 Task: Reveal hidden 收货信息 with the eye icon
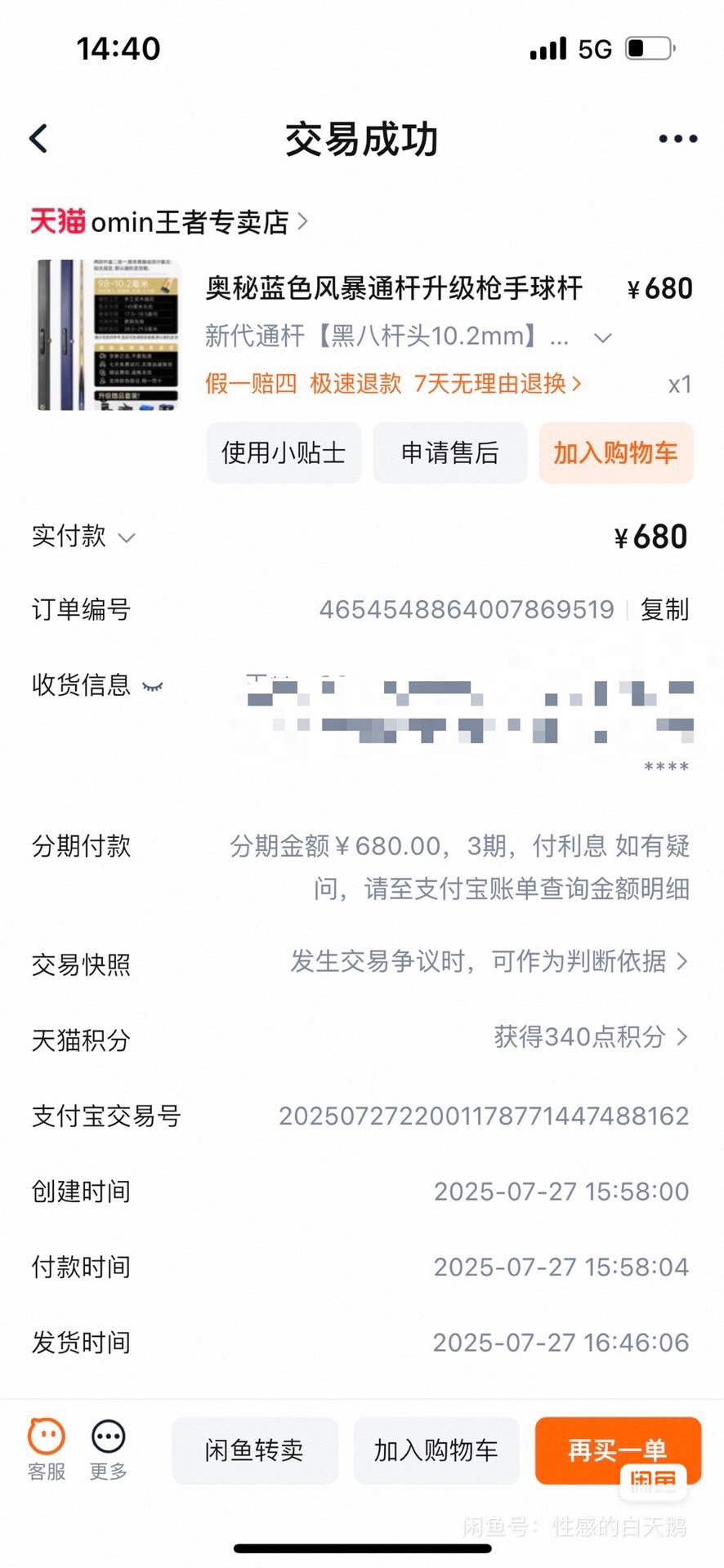[x=153, y=686]
